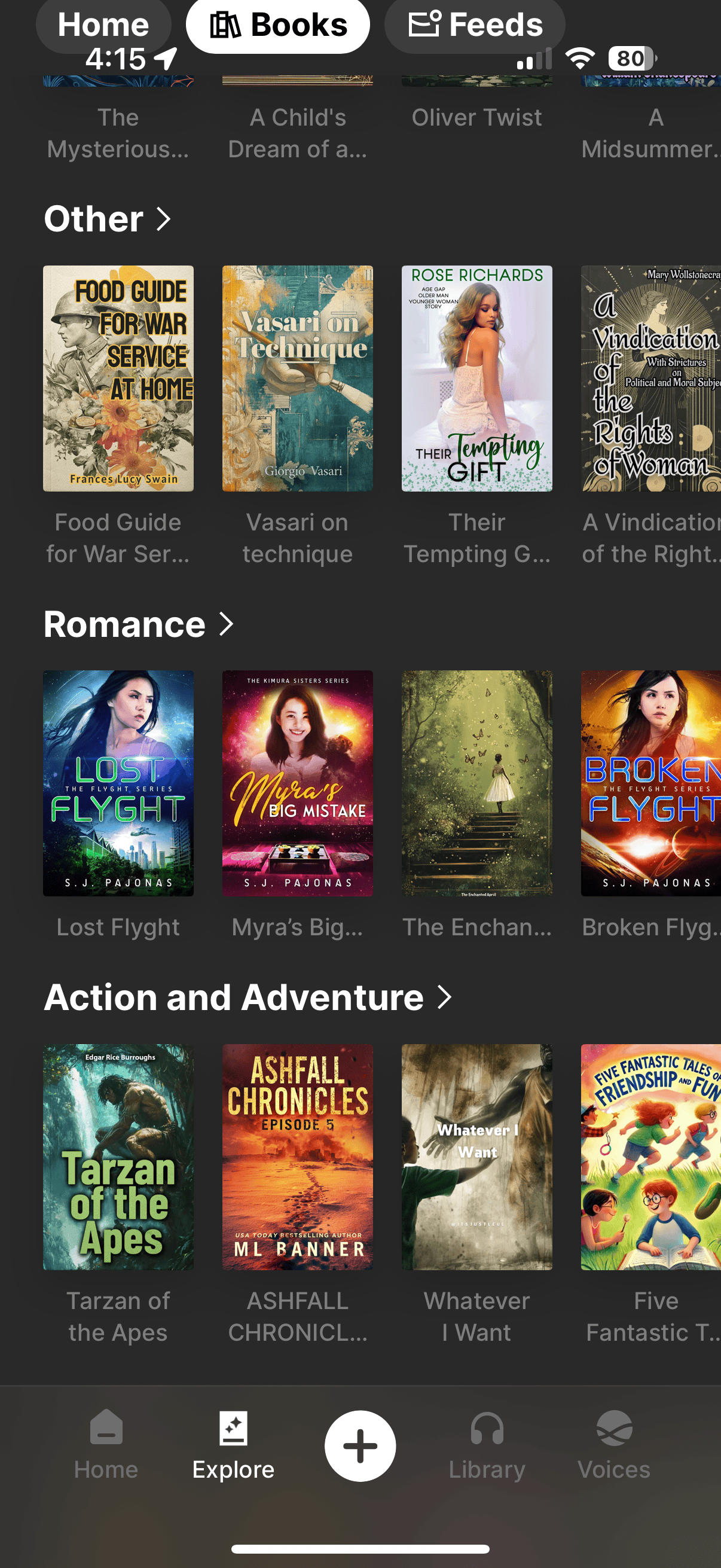
Task: Tap the plus add button
Action: point(360,1445)
